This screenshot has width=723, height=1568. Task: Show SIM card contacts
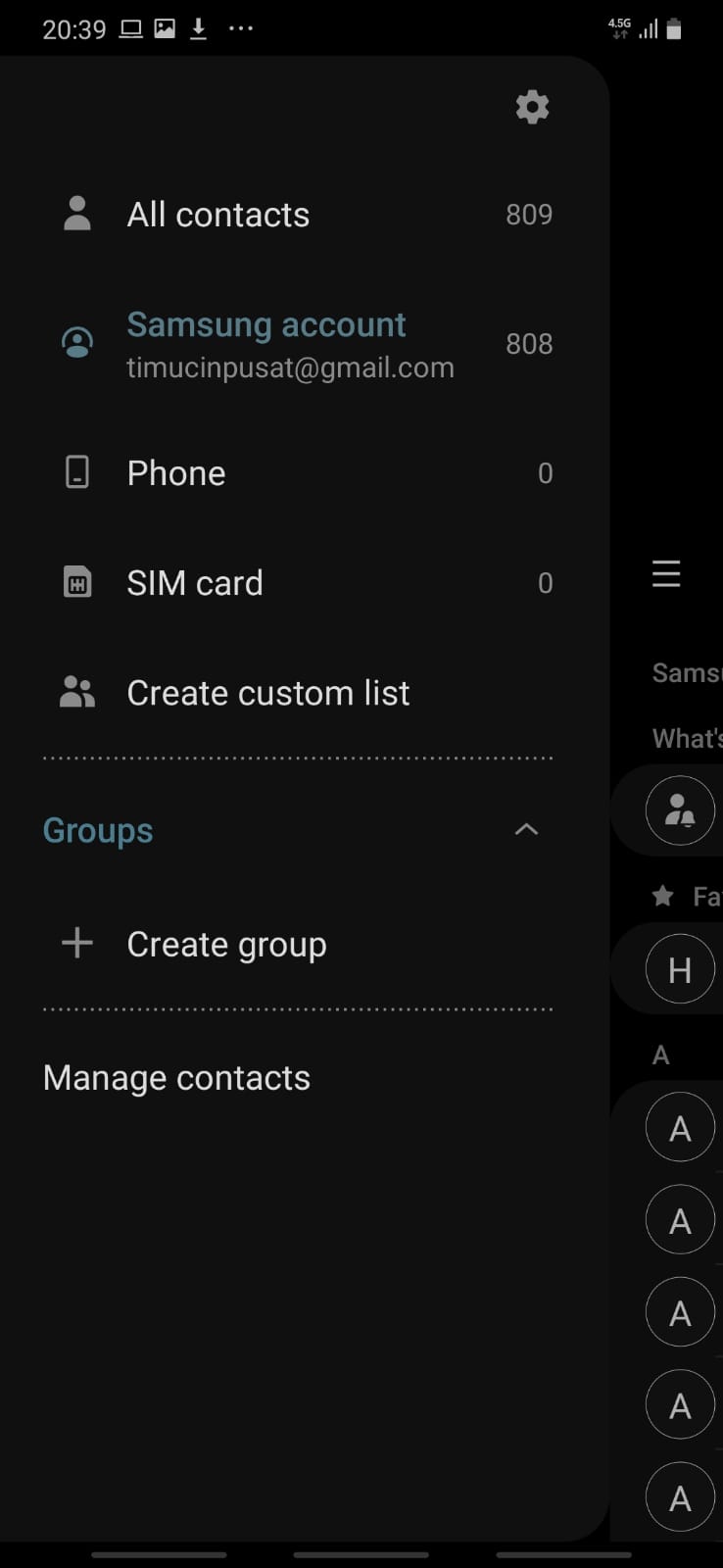[x=305, y=583]
